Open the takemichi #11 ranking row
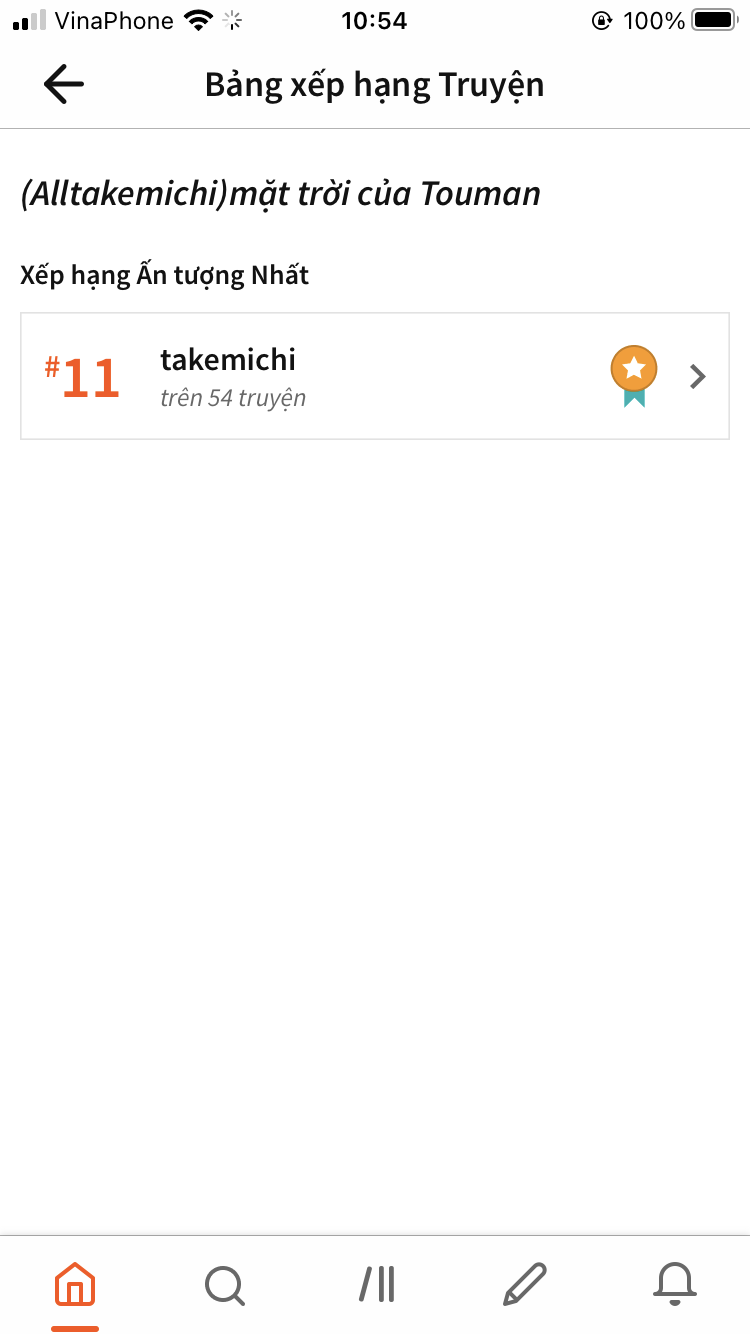This screenshot has width=750, height=1334. pyautogui.click(x=374, y=376)
